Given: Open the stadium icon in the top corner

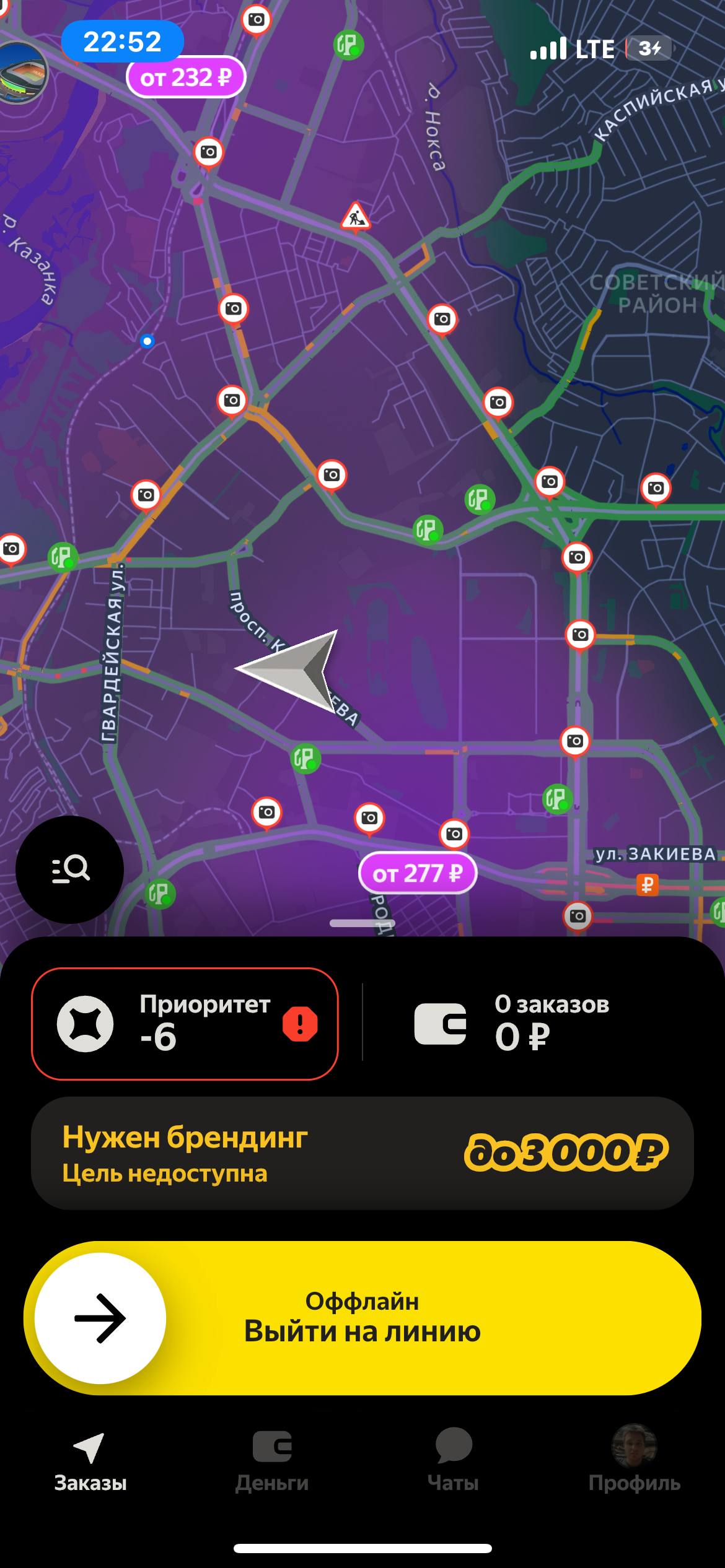Looking at the screenshot, I should tap(22, 72).
